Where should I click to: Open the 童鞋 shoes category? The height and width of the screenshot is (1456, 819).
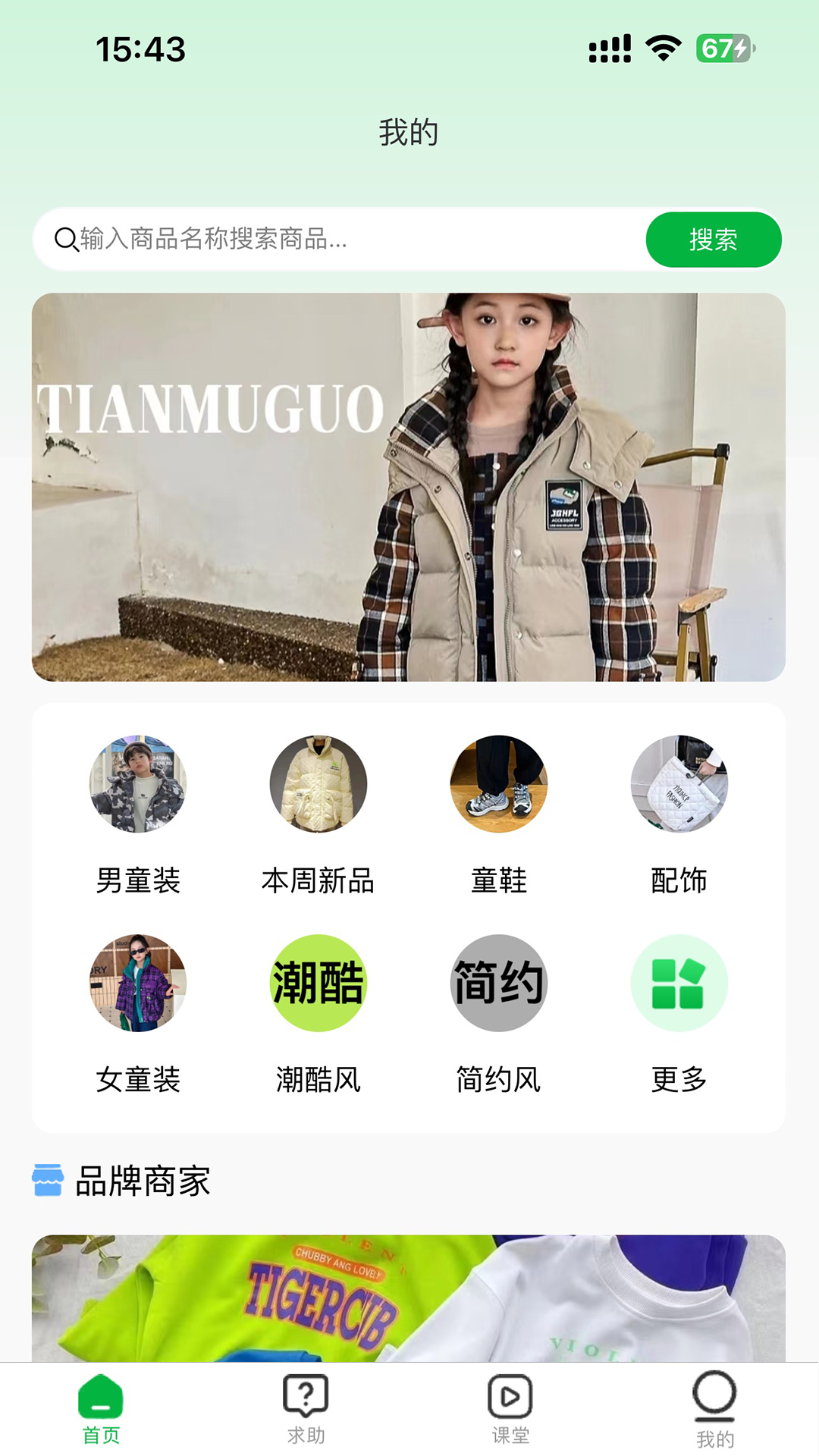(499, 815)
